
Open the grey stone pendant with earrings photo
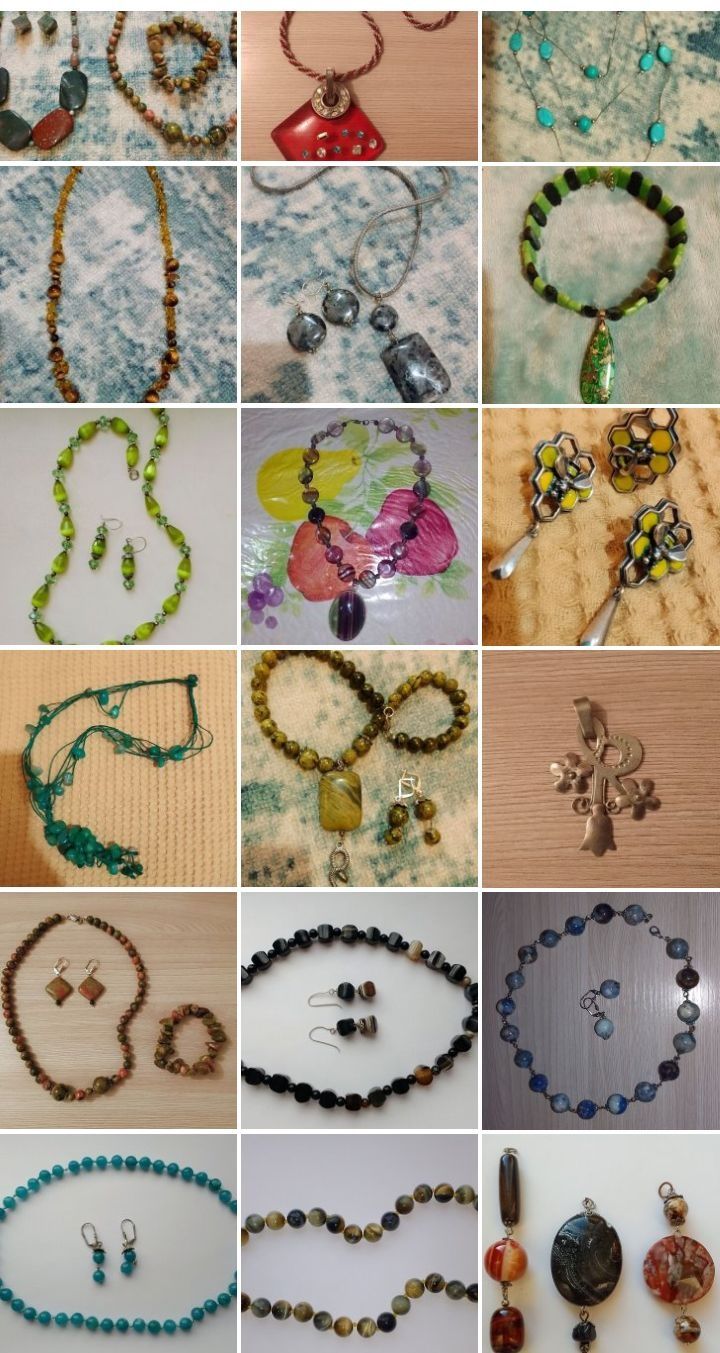[x=359, y=284]
